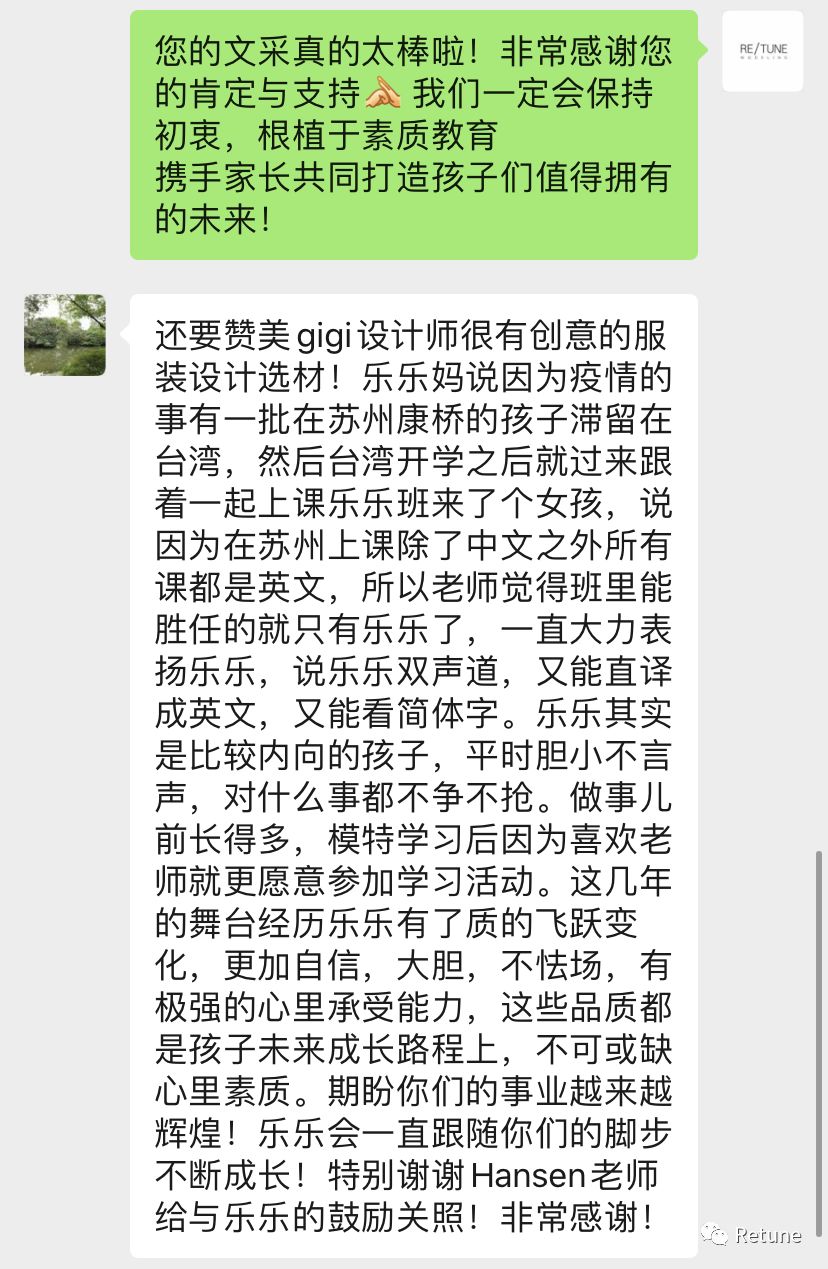
Task: Click the WeChat bubbles logo in the Retune watermark
Action: [x=713, y=1236]
